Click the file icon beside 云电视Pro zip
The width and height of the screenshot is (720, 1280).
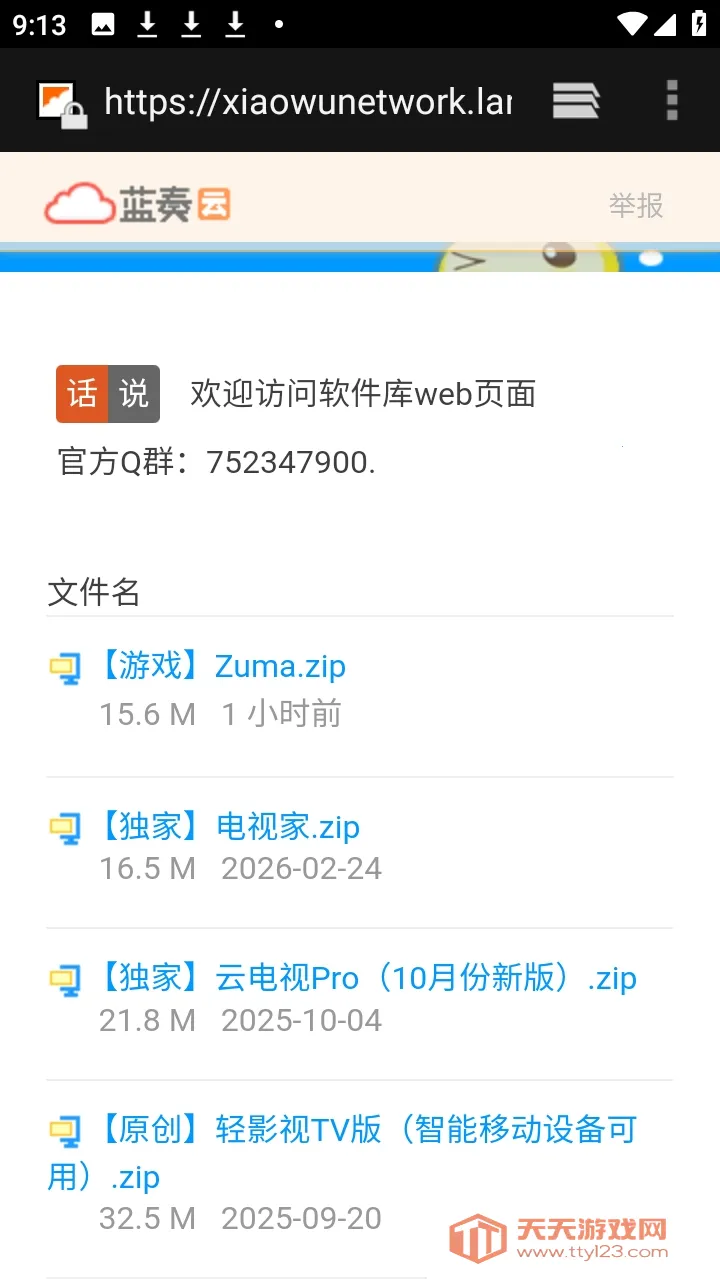(65, 978)
